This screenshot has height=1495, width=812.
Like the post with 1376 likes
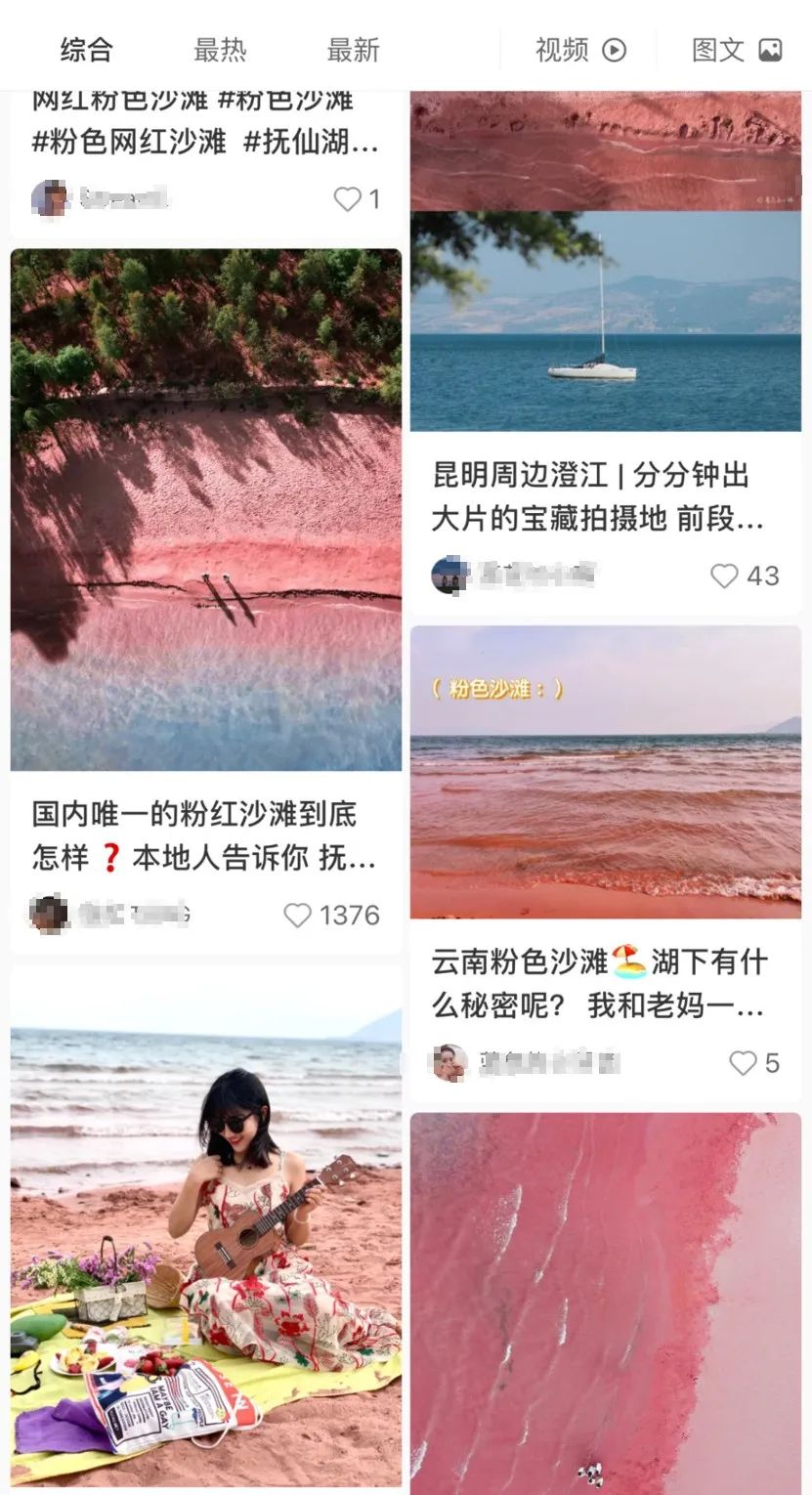(x=297, y=916)
